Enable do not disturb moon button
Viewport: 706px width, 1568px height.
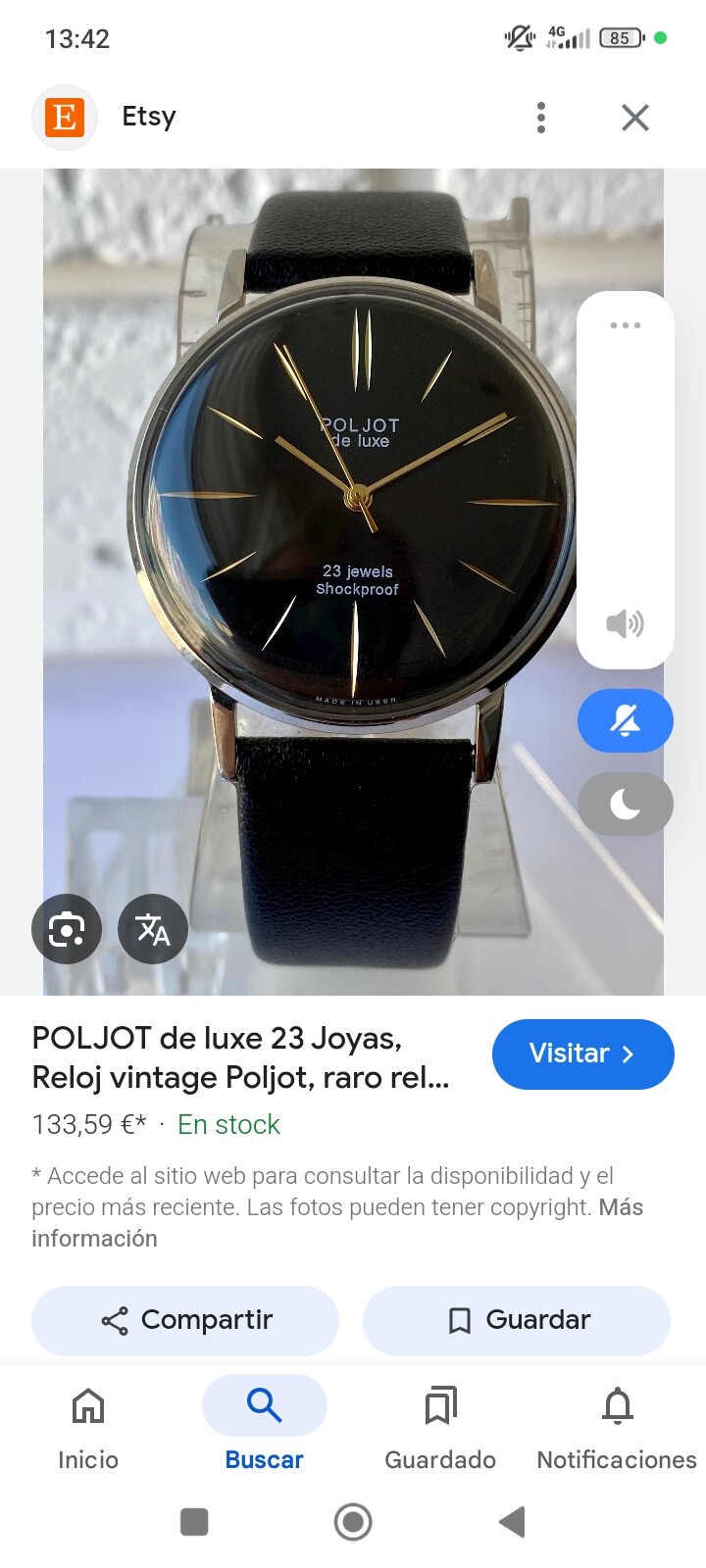(626, 805)
